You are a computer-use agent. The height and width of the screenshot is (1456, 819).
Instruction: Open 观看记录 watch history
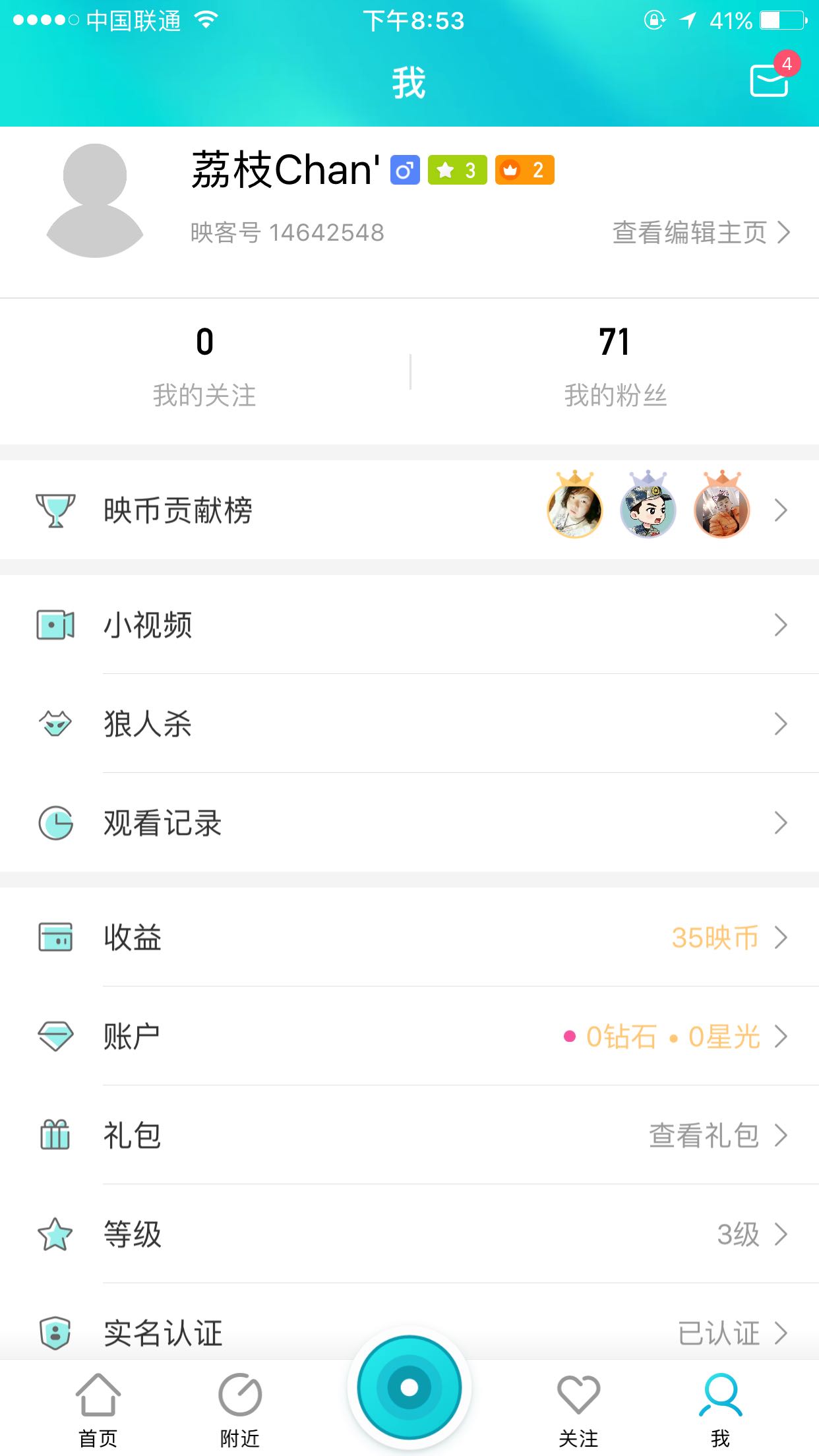click(409, 823)
